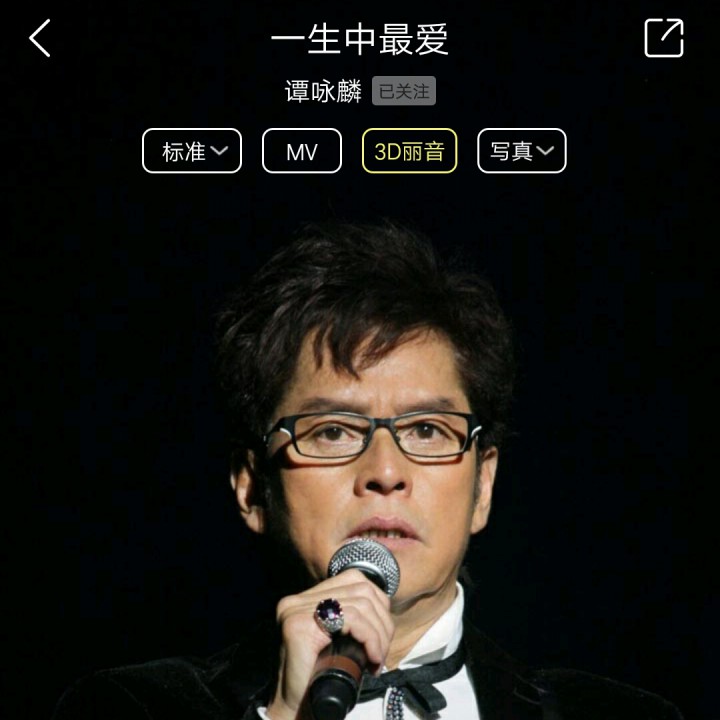
Task: Expand the 标准 quality dropdown
Action: [x=192, y=151]
